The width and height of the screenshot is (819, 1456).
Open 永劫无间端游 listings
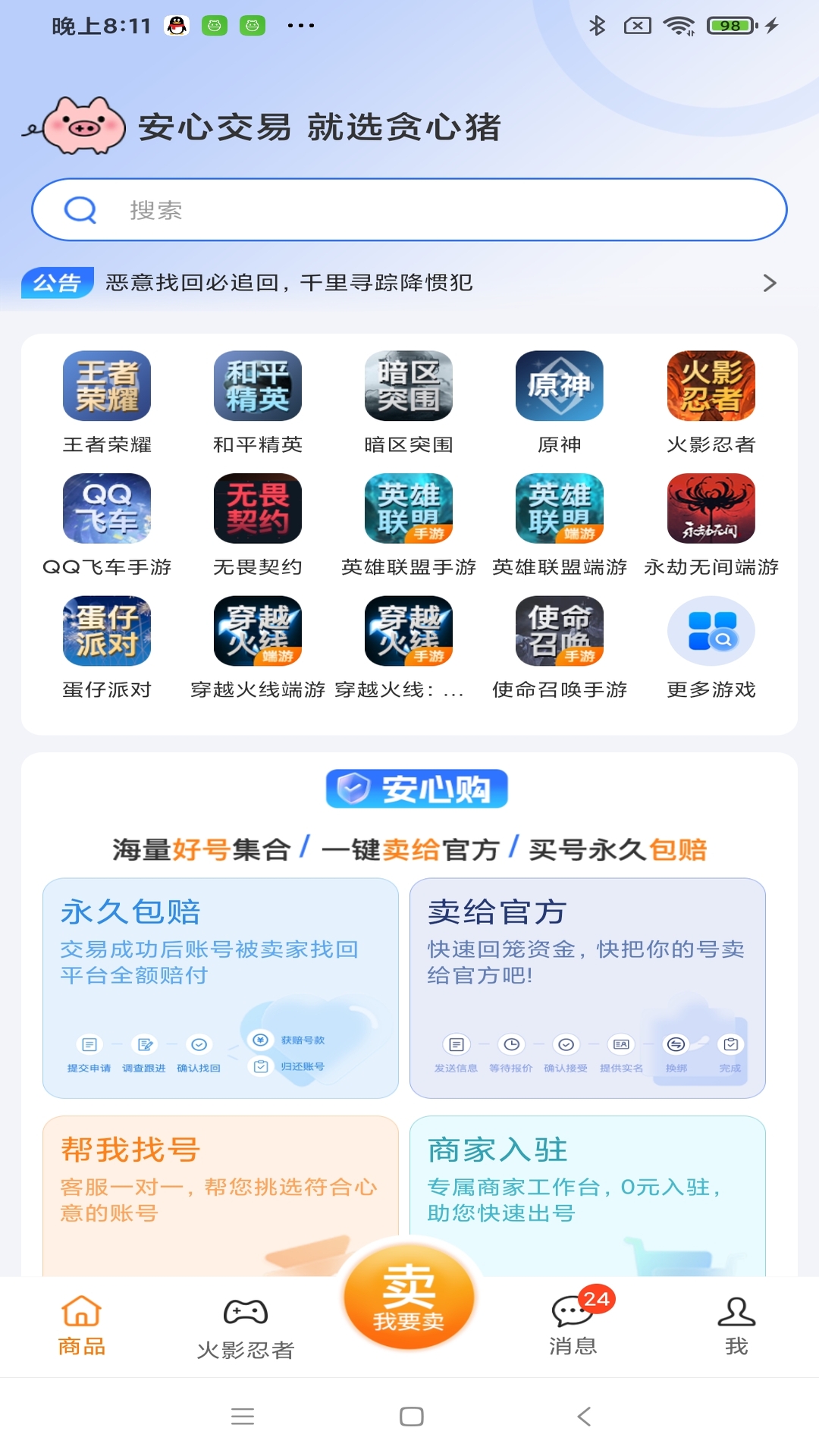point(711,526)
